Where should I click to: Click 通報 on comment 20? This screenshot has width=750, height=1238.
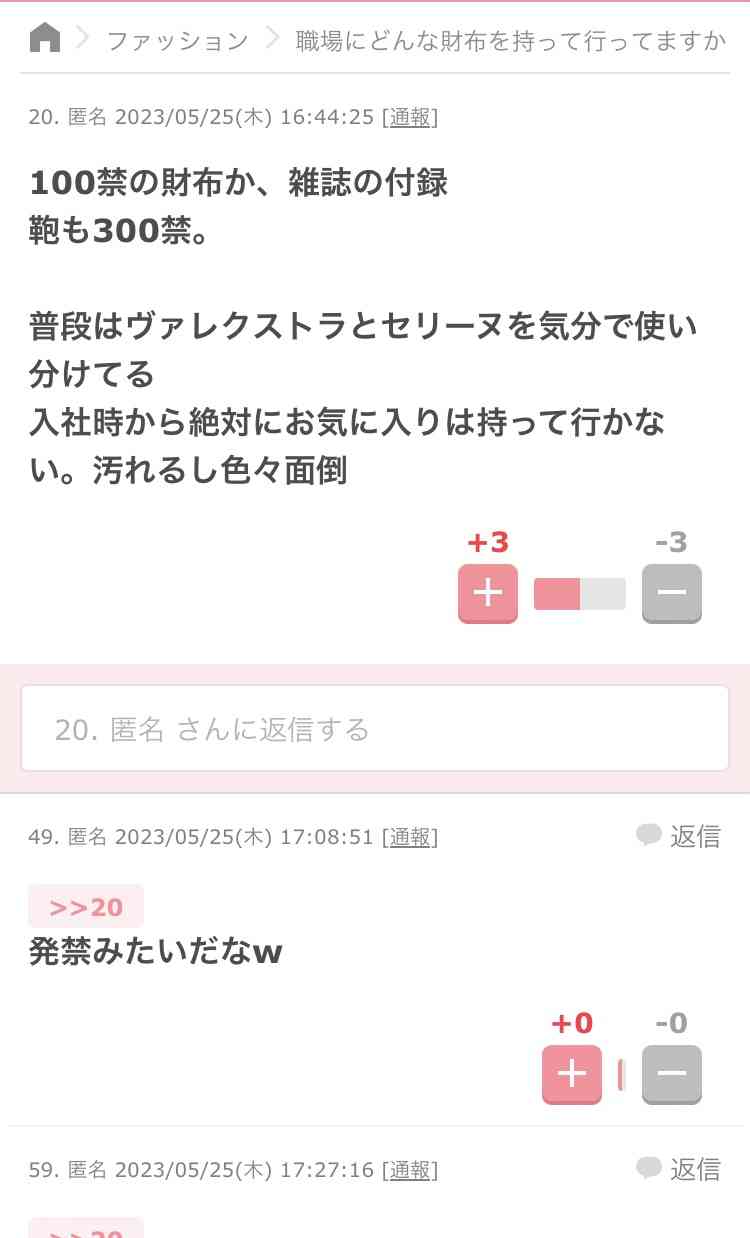coord(407,117)
